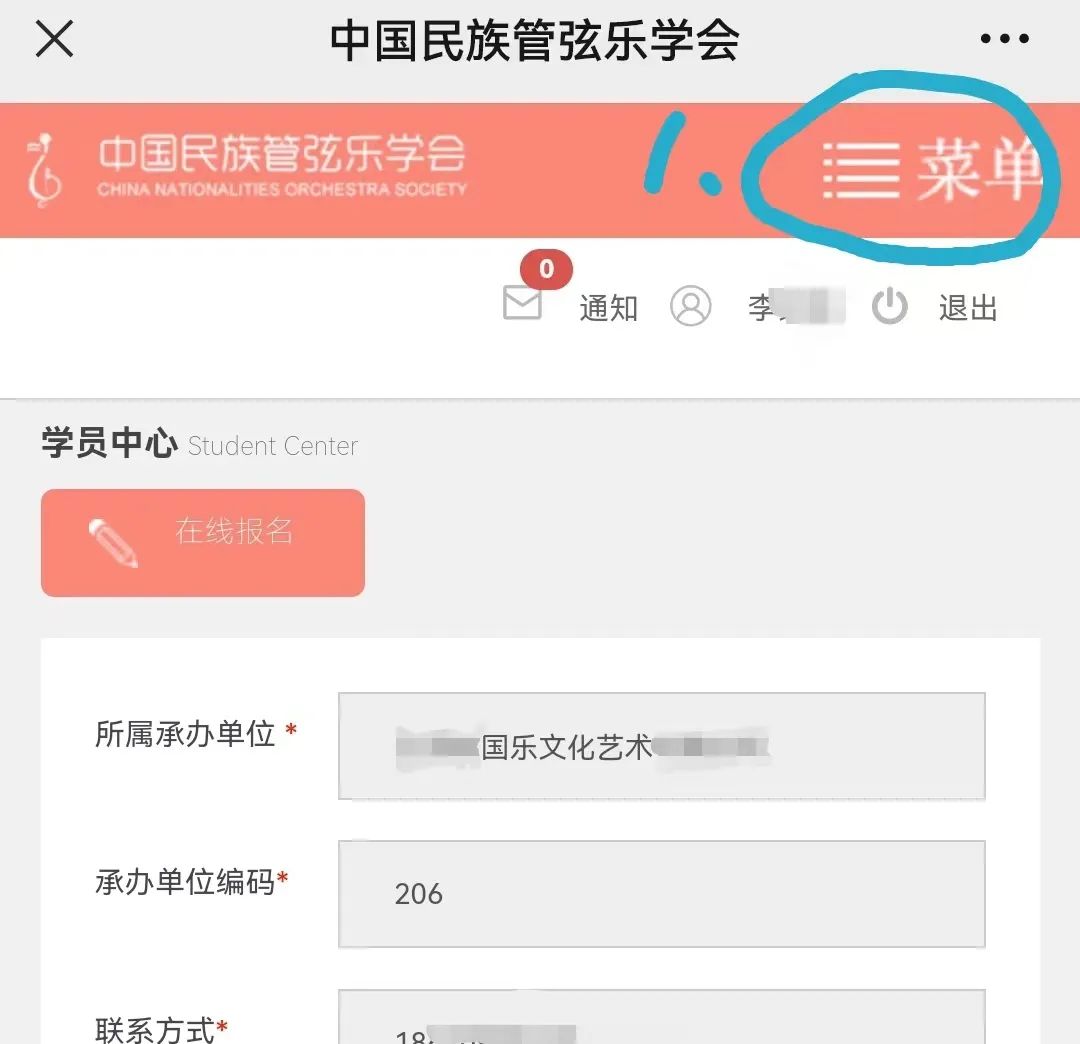Open 通知 notifications

pos(570,306)
